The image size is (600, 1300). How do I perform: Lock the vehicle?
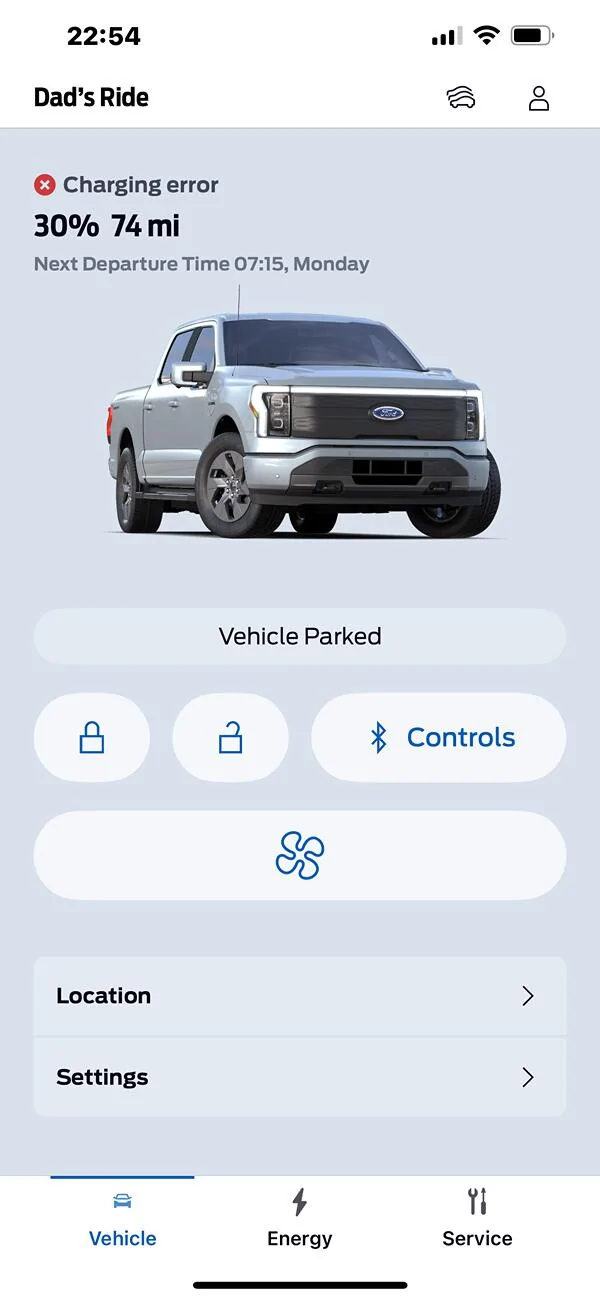pos(92,738)
